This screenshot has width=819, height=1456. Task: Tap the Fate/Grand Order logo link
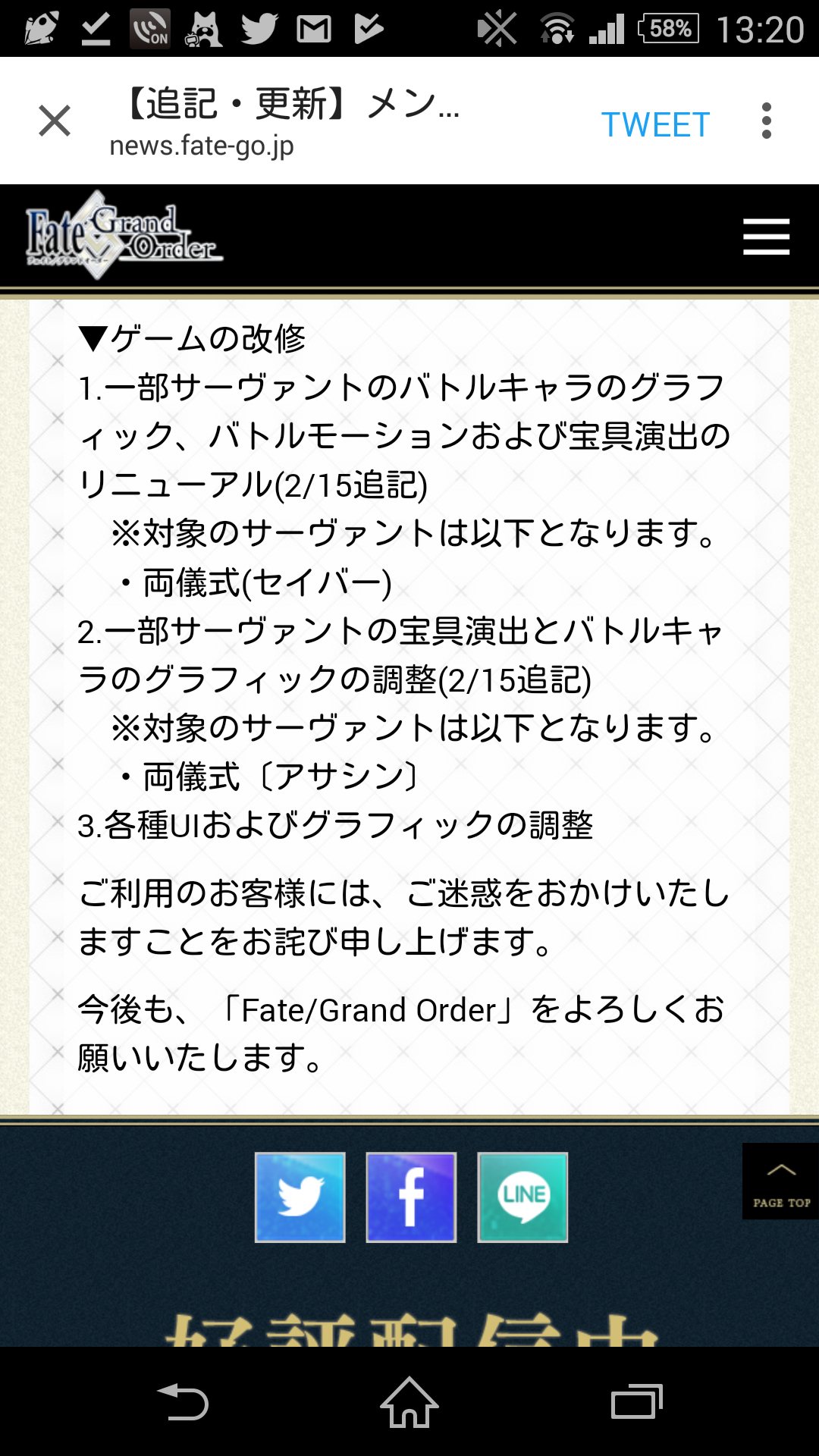124,235
